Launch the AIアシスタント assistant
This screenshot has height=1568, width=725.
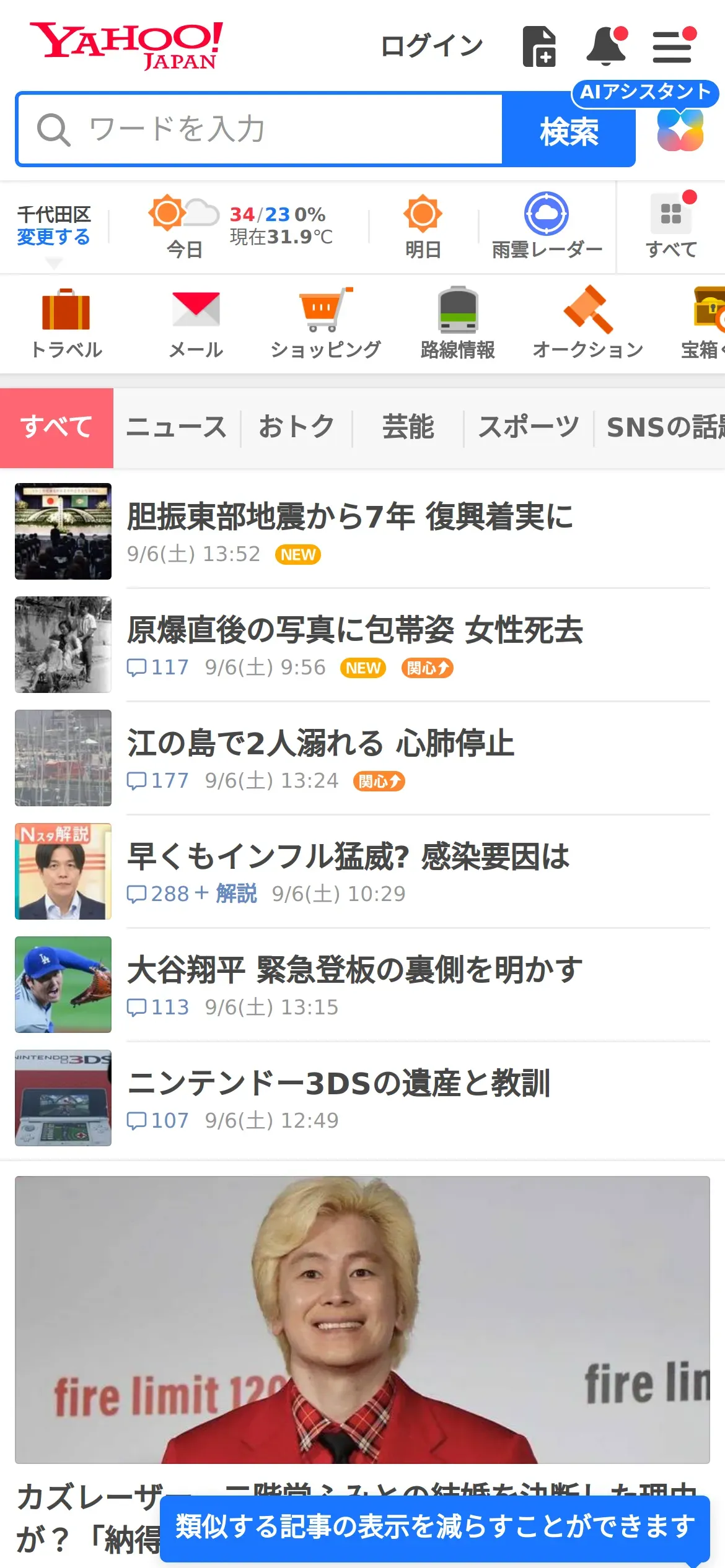(680, 129)
